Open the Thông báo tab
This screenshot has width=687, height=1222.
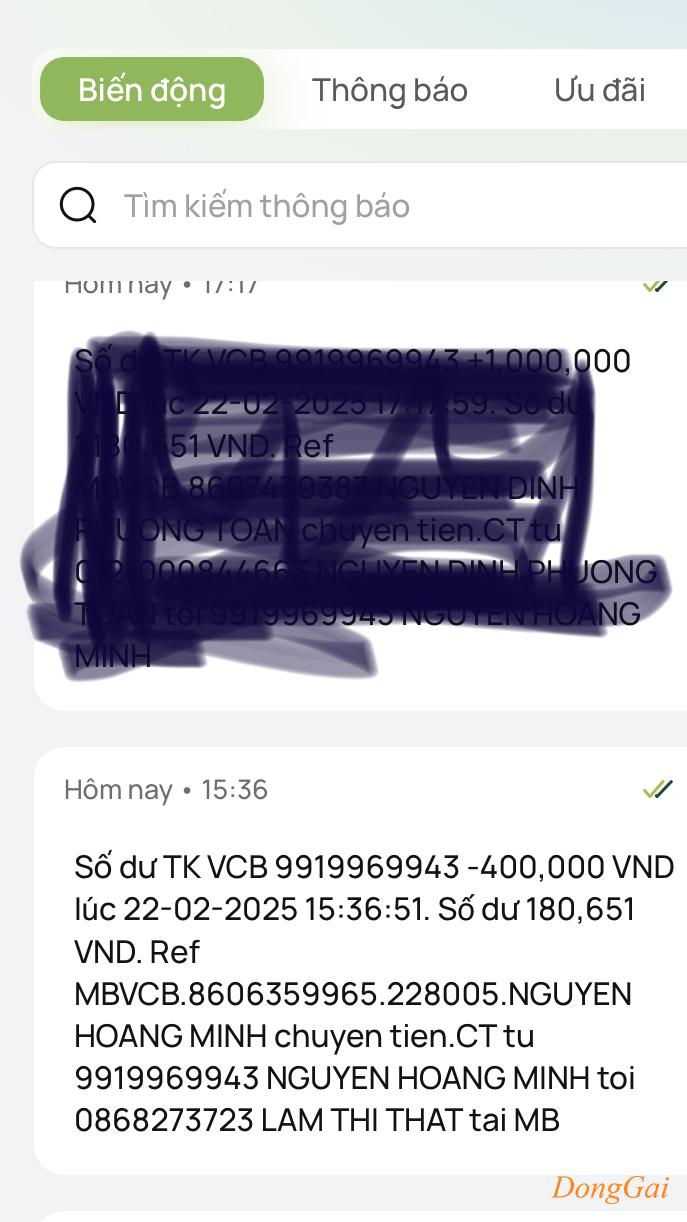tap(390, 90)
